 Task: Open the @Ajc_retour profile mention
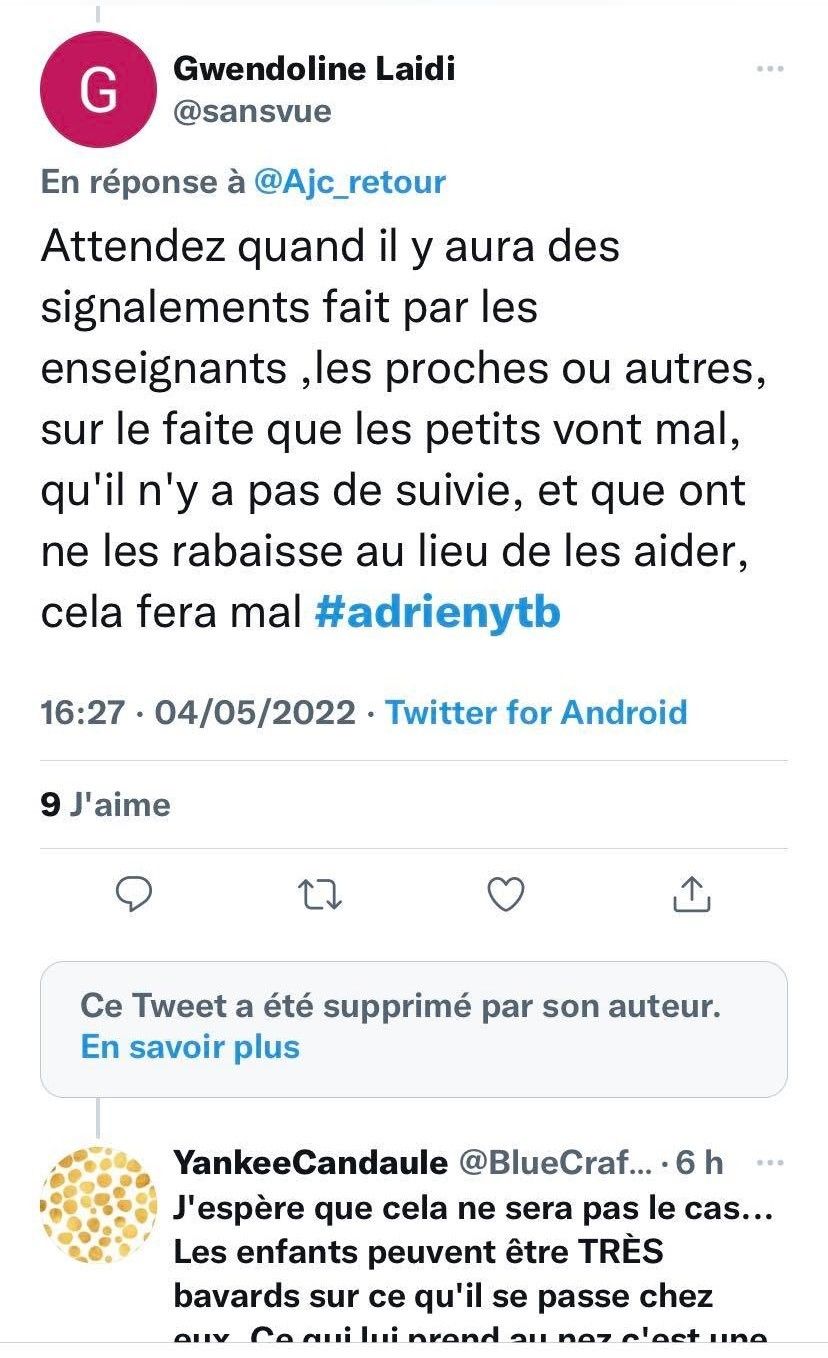click(x=350, y=182)
